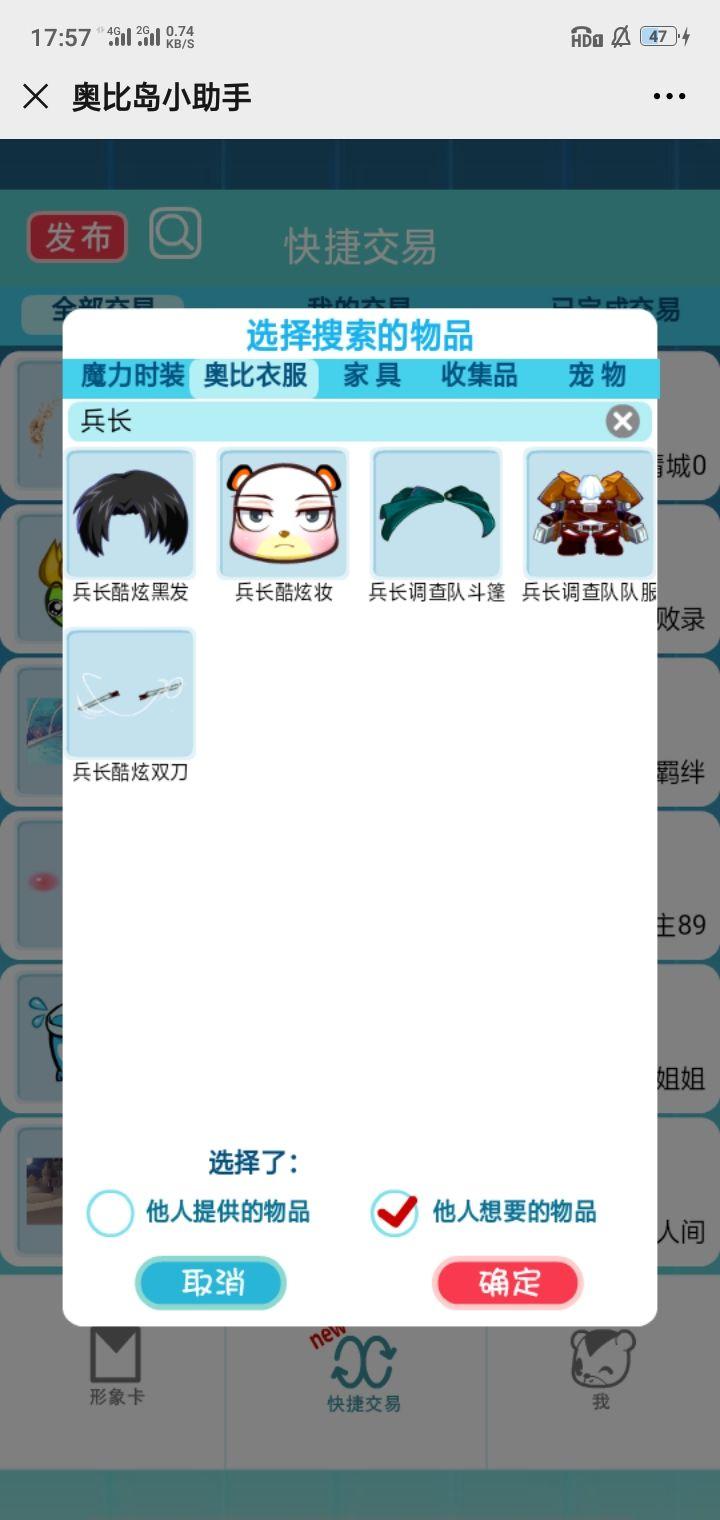The width and height of the screenshot is (720, 1520).
Task: Select the 兵长调查队斗篷 item
Action: tap(437, 515)
